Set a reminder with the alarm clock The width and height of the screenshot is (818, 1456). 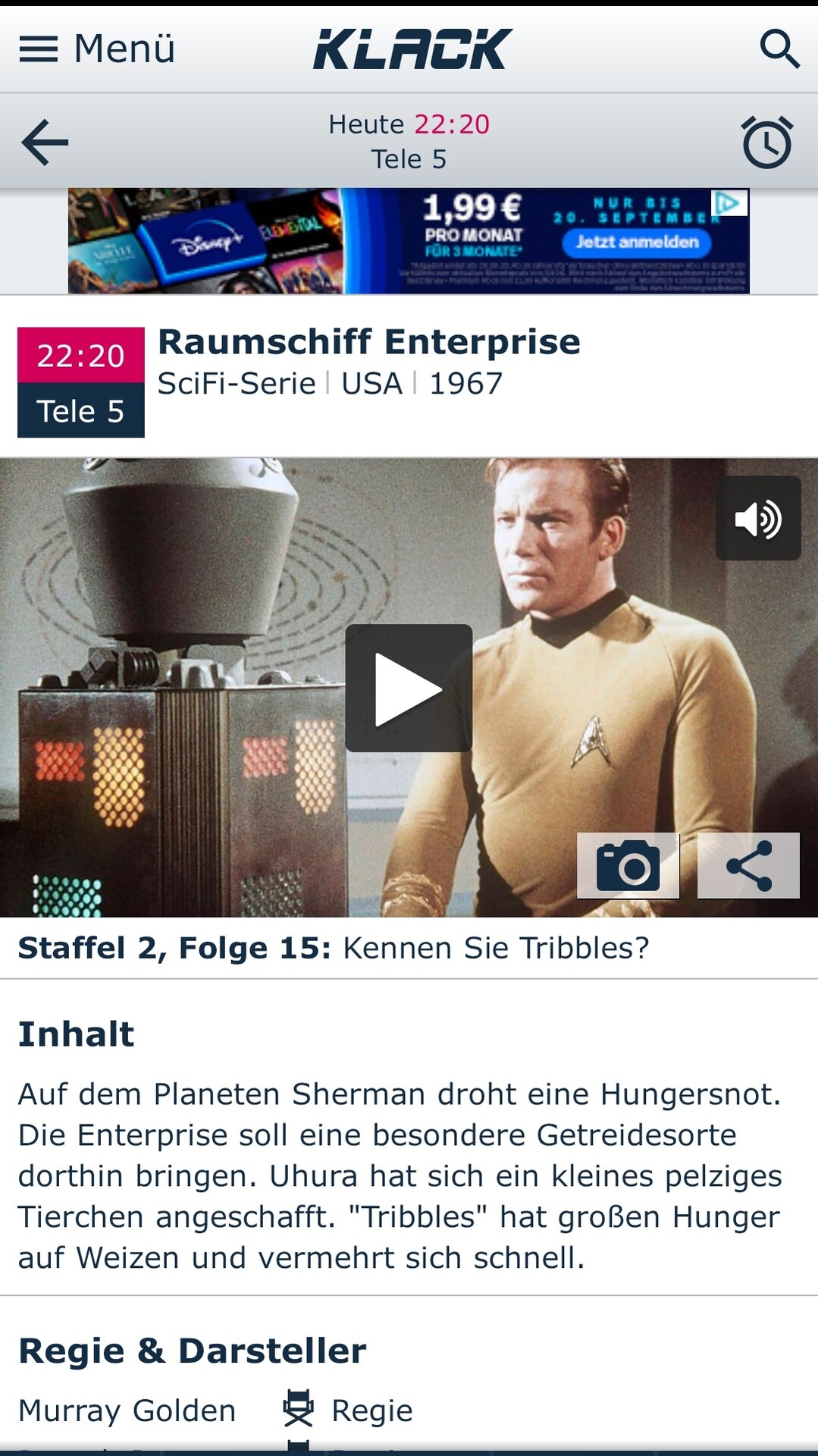click(x=767, y=142)
